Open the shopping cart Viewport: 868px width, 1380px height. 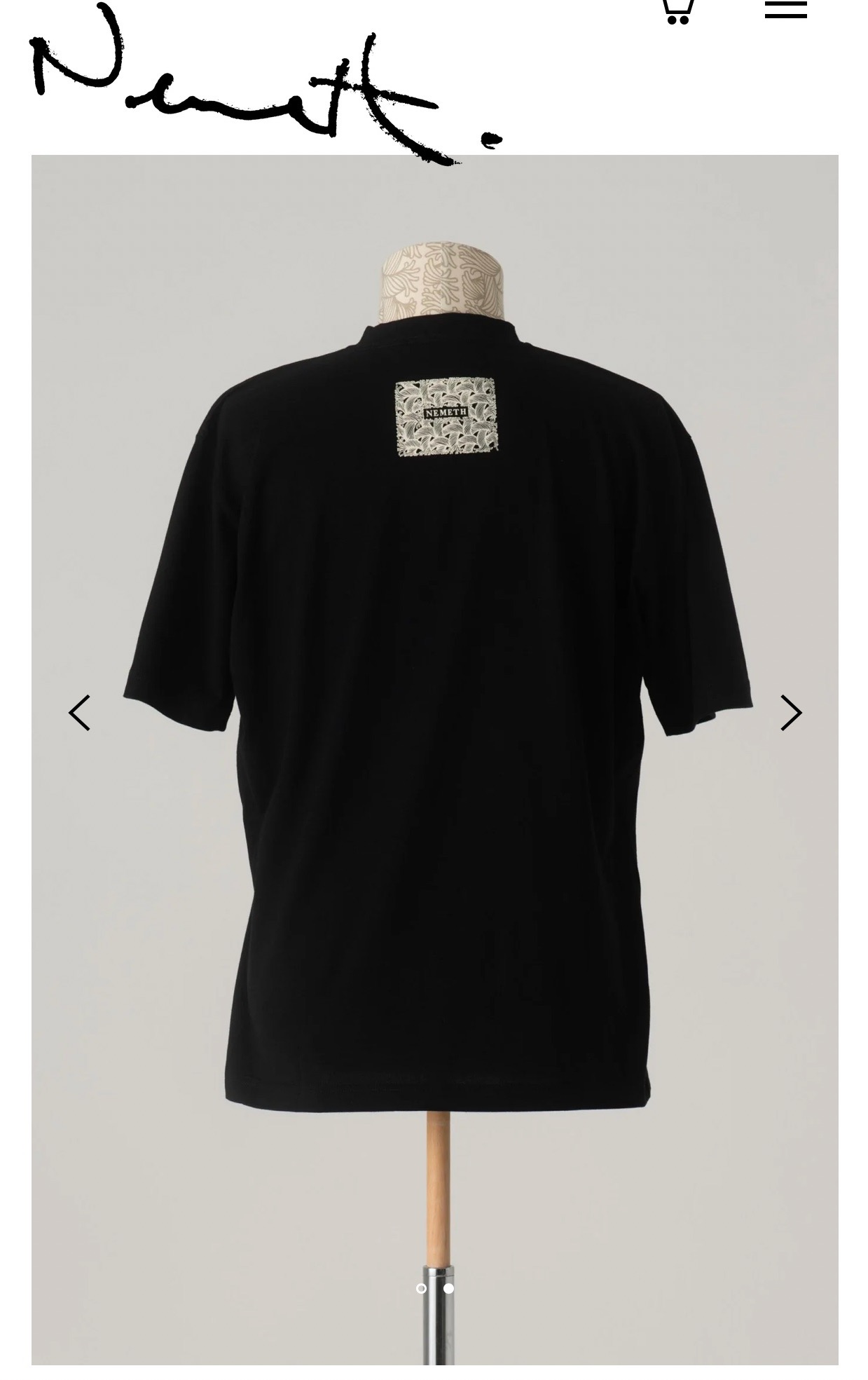point(677,11)
